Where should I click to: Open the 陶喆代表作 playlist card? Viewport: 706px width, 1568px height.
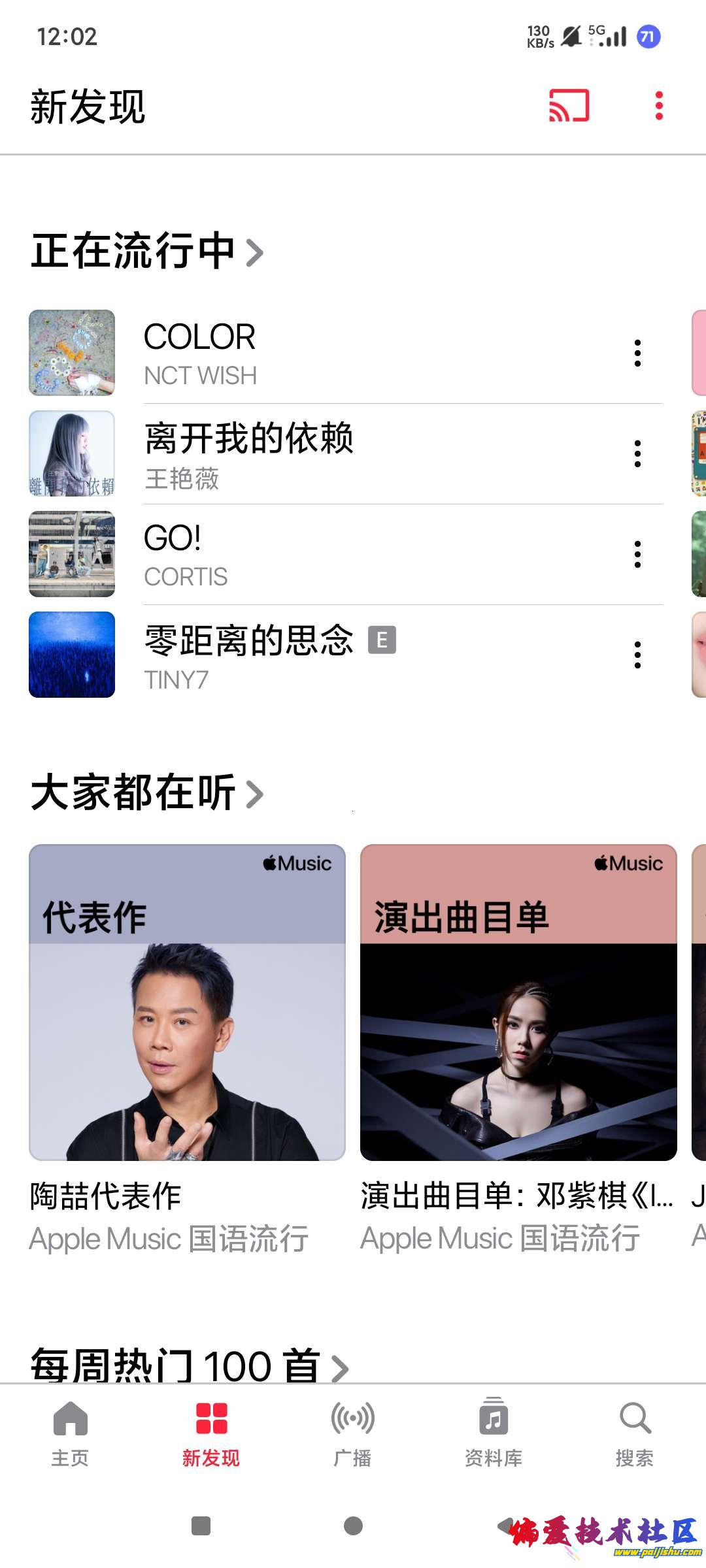[187, 1003]
